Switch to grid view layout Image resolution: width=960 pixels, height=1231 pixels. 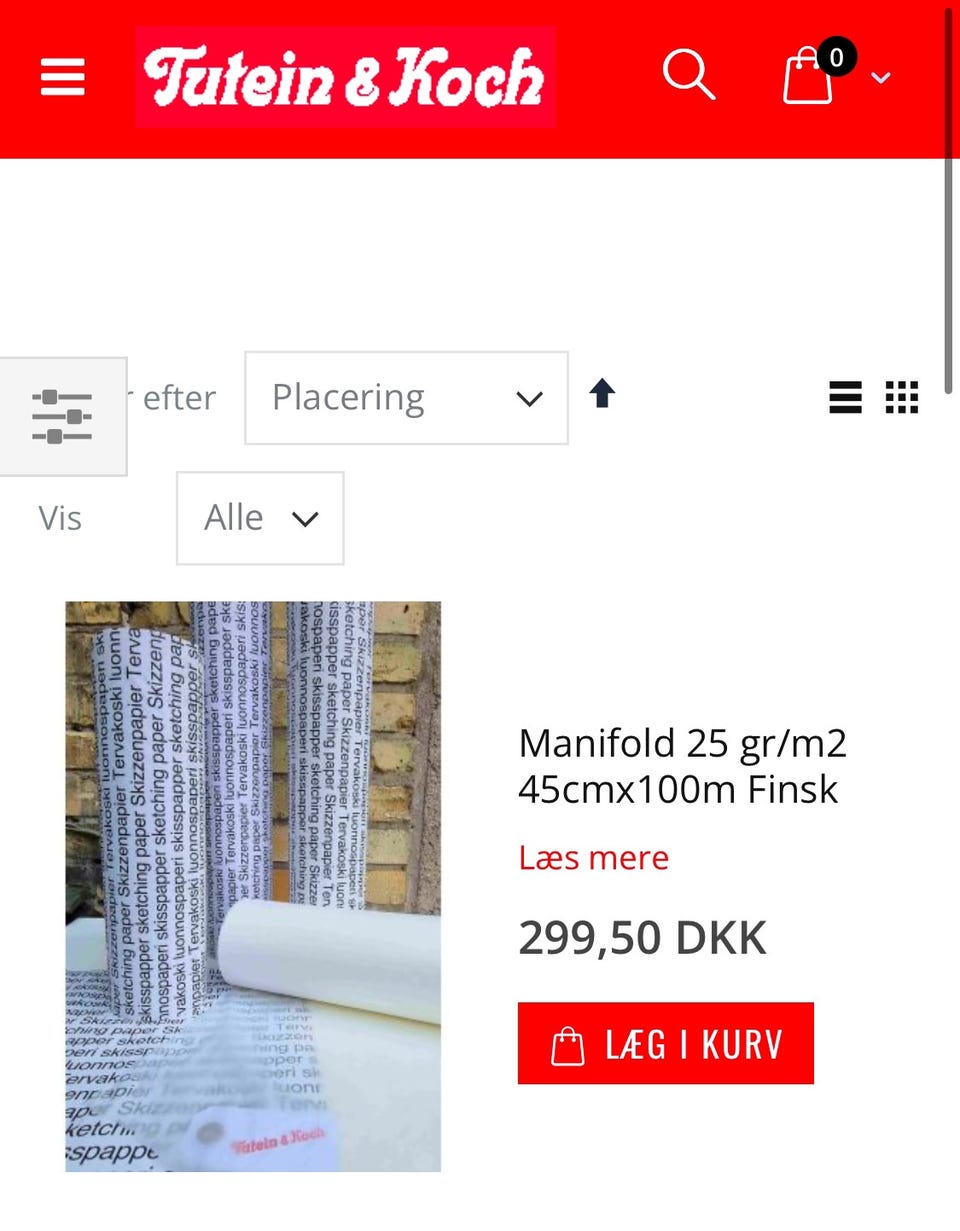tap(902, 397)
